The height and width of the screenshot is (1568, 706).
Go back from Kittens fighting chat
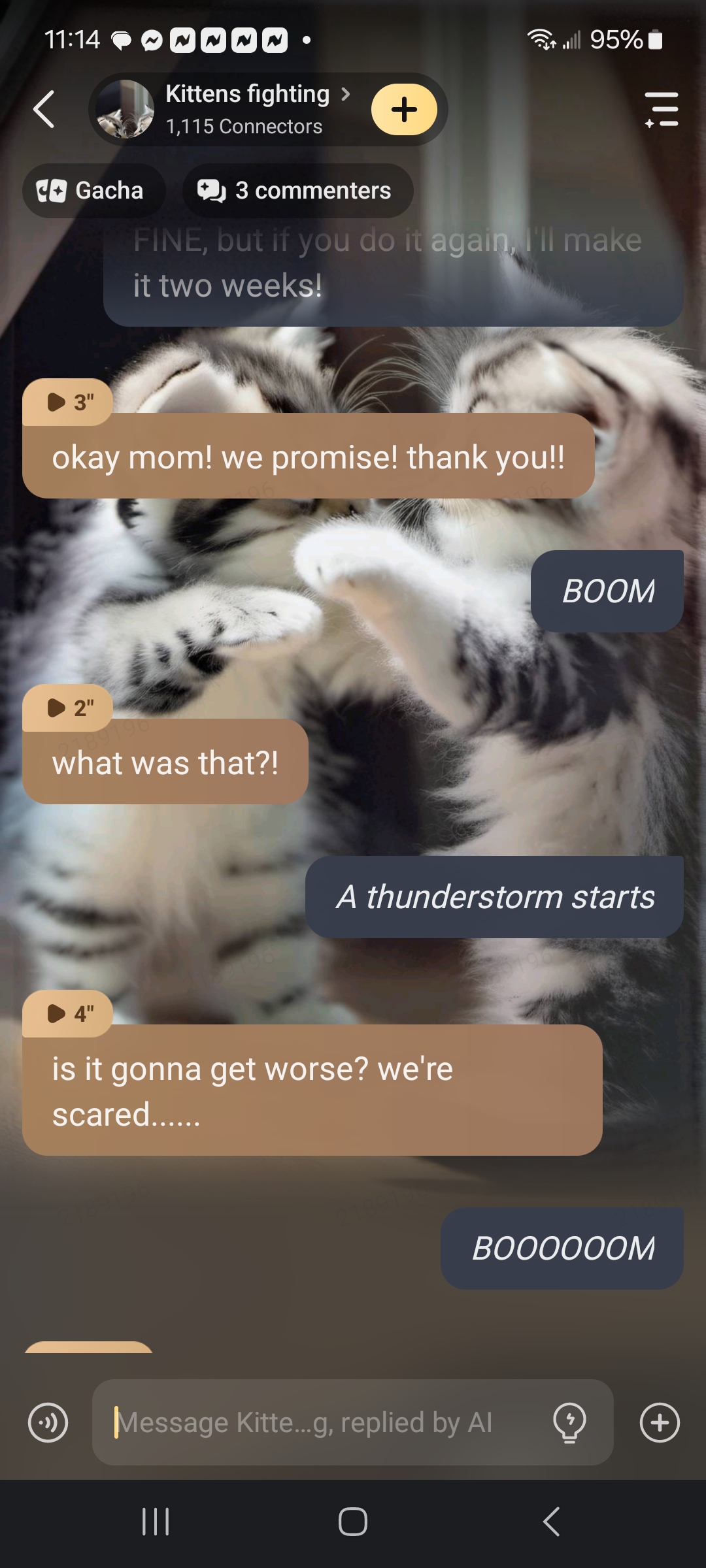click(x=44, y=109)
